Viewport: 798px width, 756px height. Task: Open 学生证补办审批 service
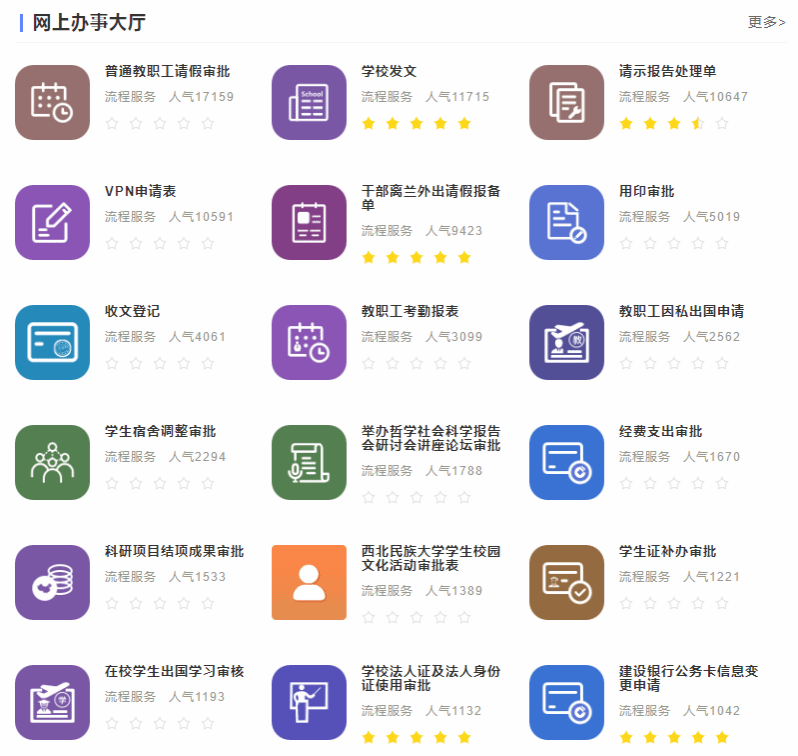[667, 552]
